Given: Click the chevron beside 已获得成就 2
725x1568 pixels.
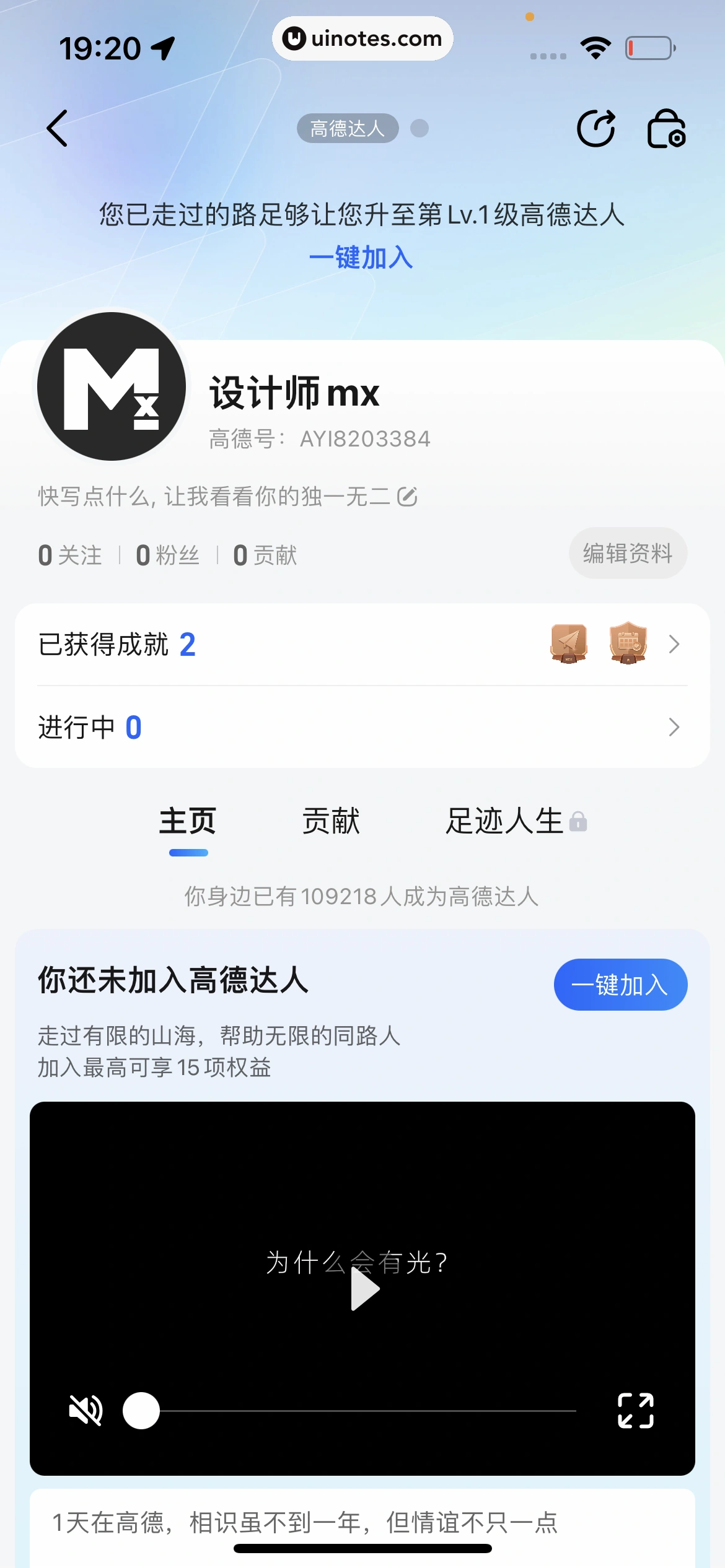Looking at the screenshot, I should (x=674, y=645).
